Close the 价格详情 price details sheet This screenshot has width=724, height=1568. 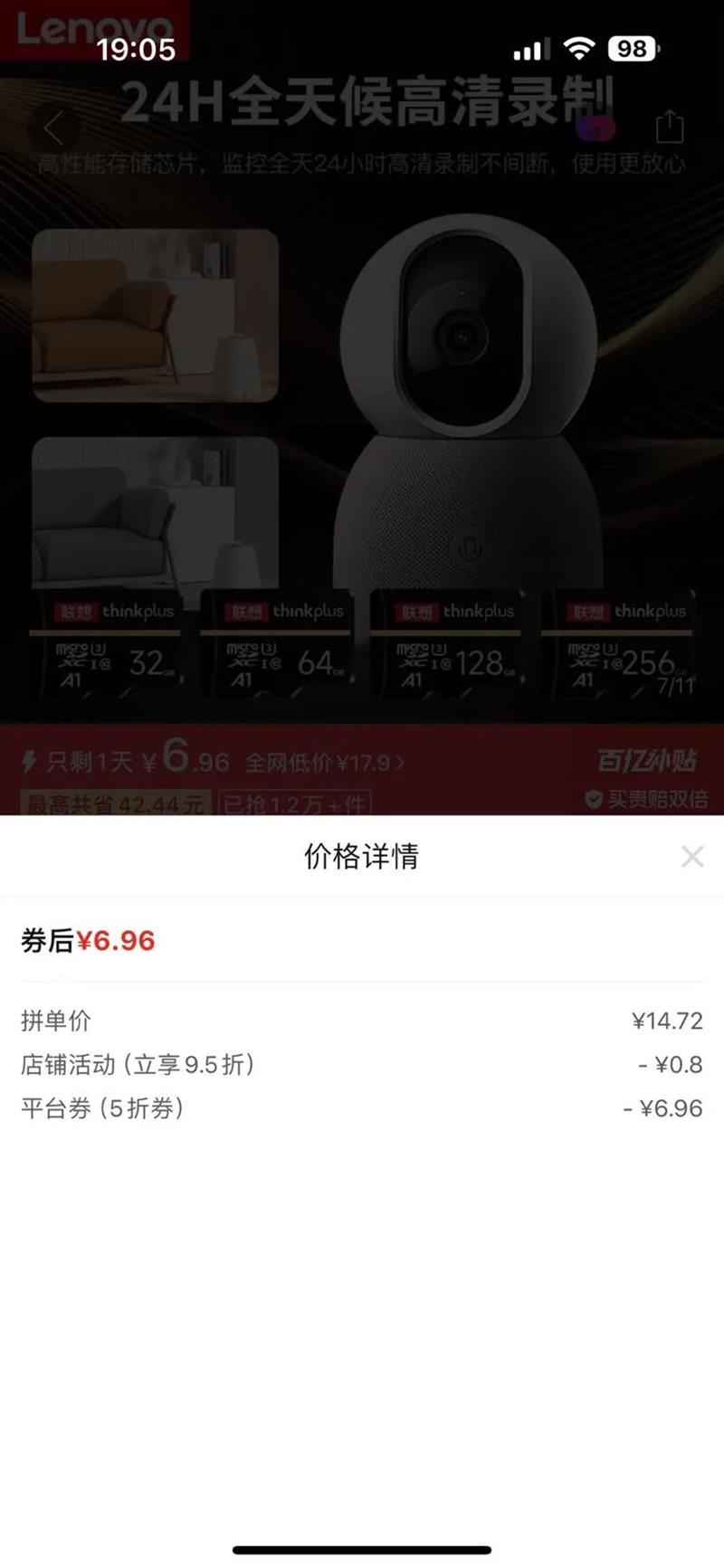(692, 856)
